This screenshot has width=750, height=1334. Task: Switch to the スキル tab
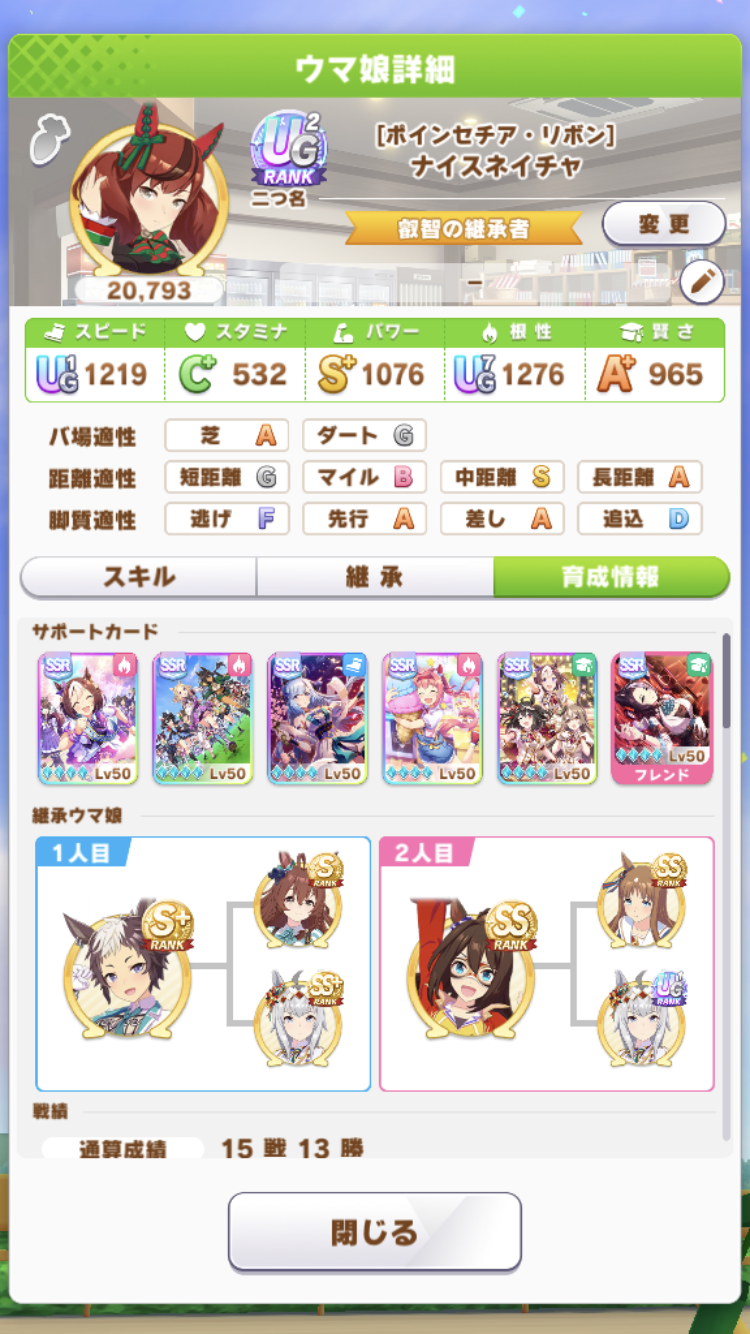139,577
